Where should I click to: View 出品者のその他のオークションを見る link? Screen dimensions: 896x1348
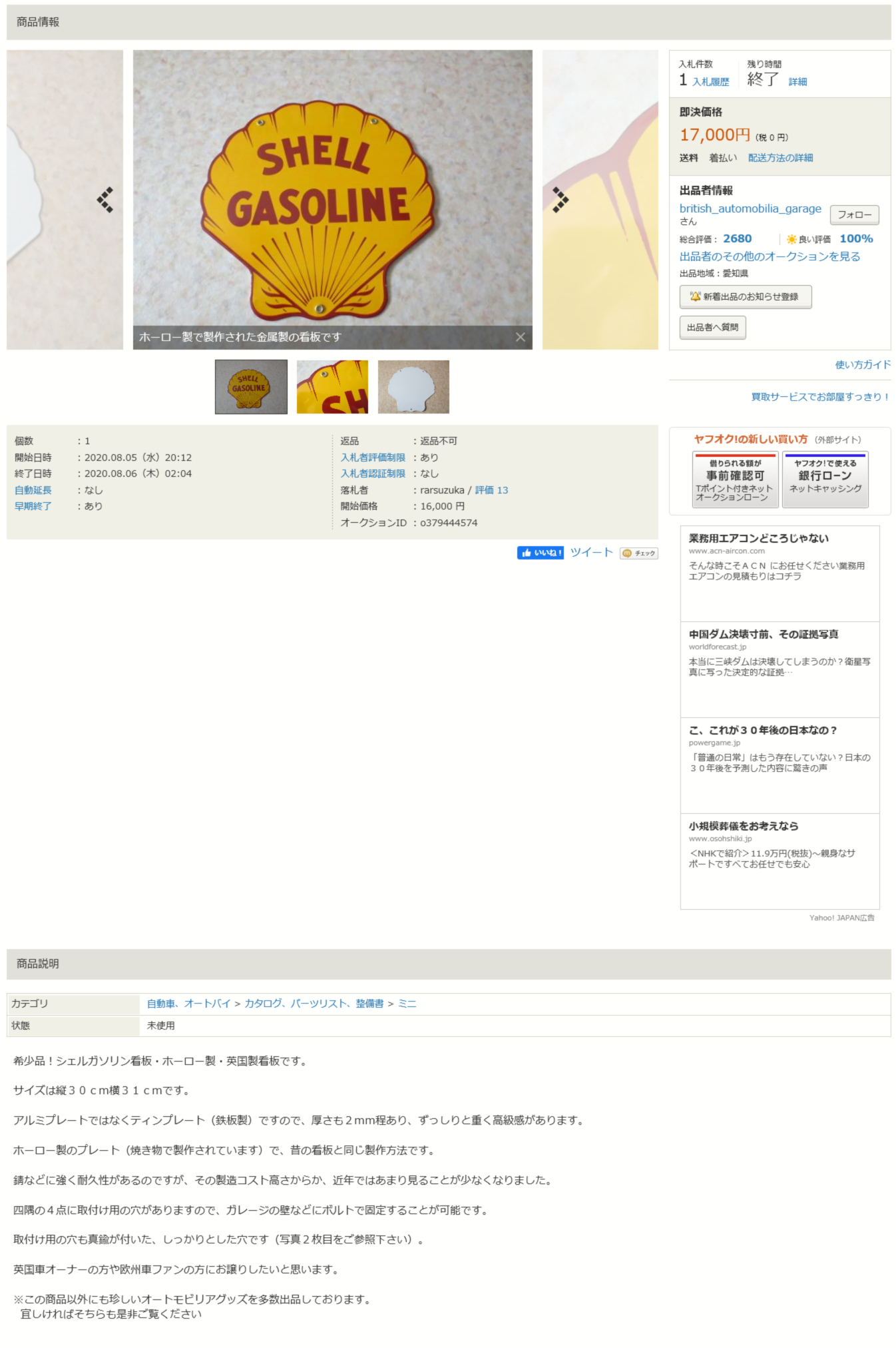click(770, 256)
